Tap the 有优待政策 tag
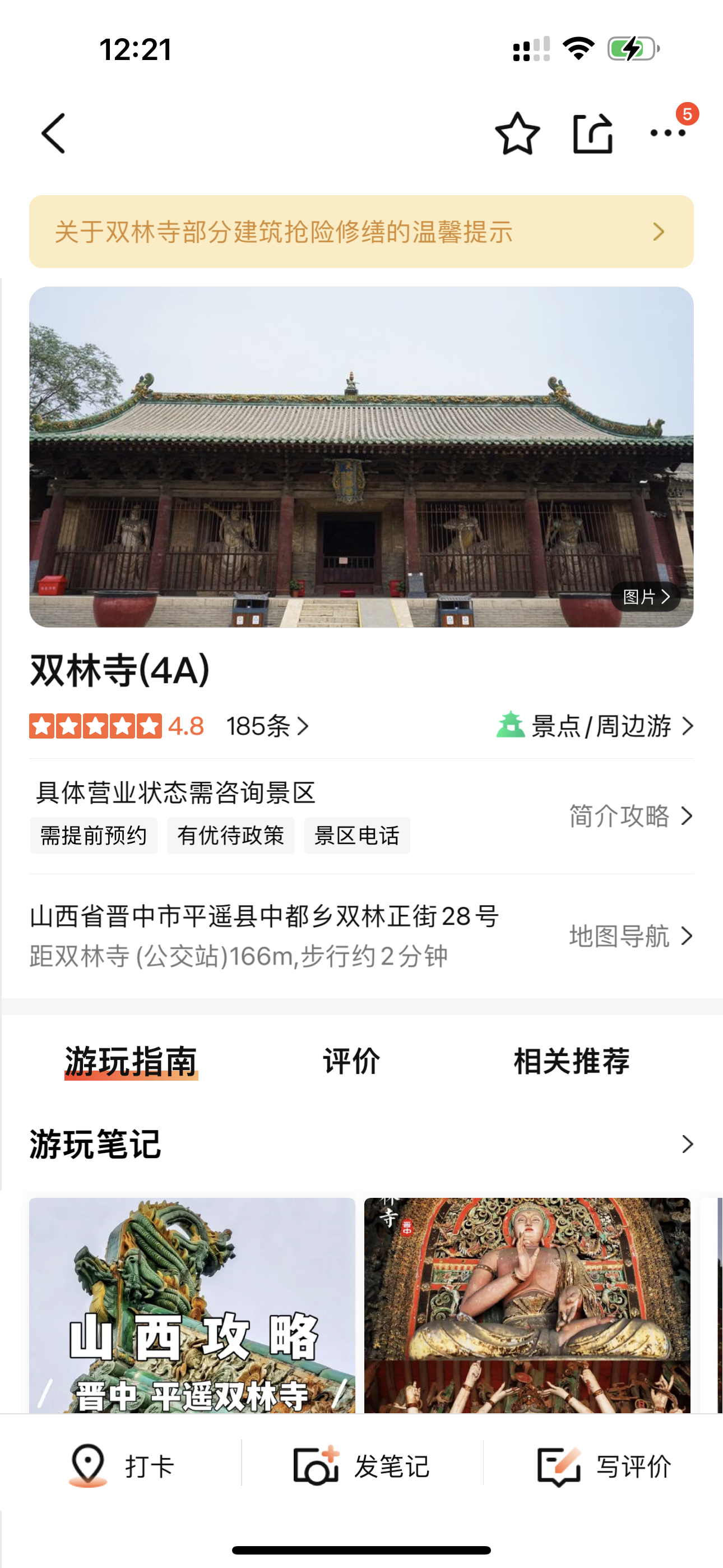This screenshot has width=723, height=1568. point(231,836)
